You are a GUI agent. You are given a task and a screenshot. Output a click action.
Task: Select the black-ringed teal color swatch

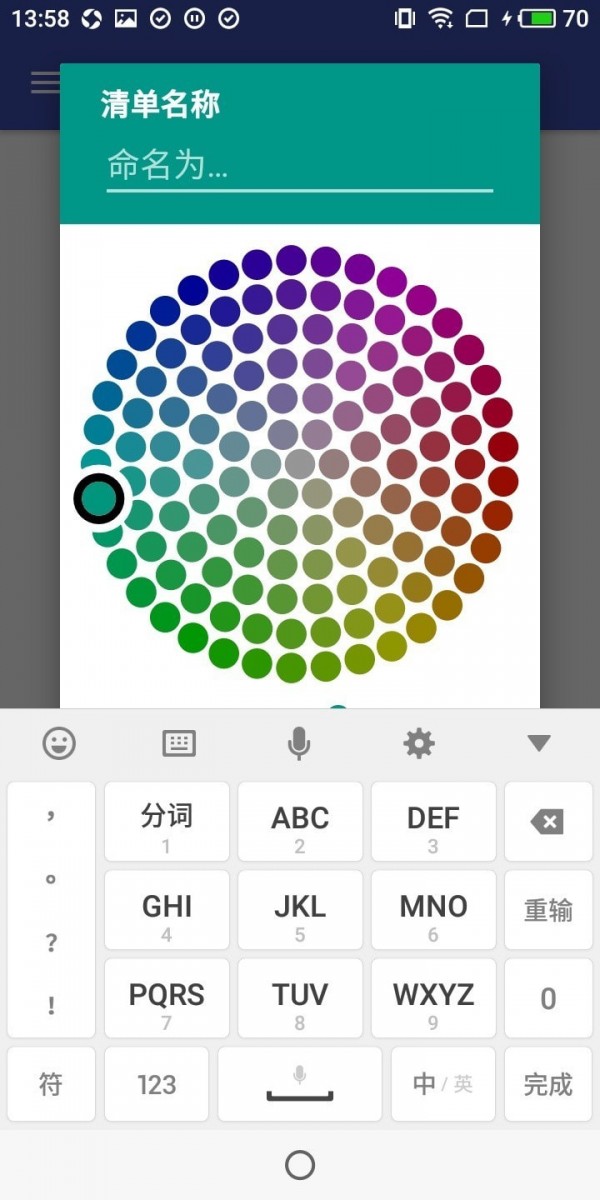pyautogui.click(x=98, y=498)
